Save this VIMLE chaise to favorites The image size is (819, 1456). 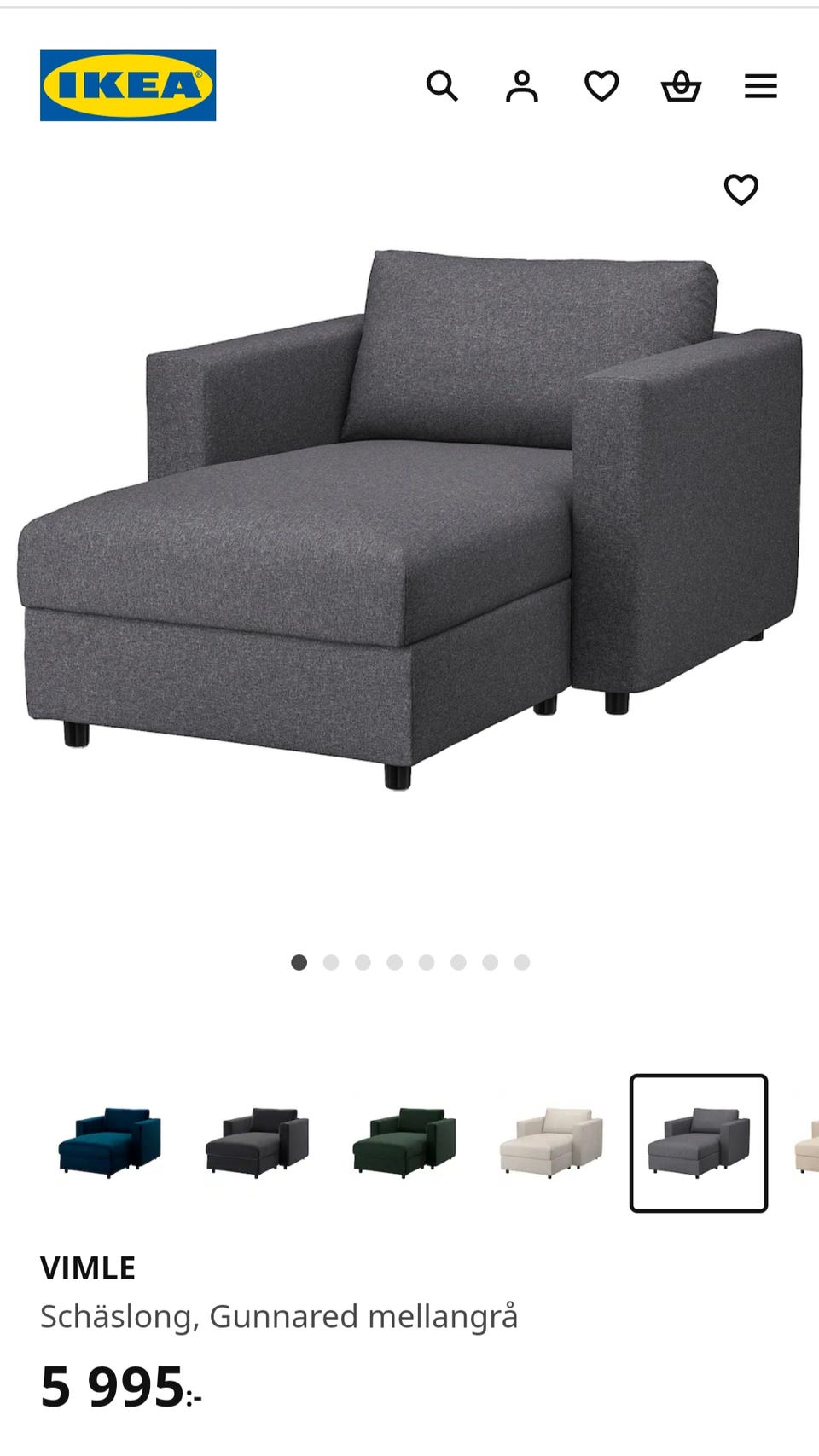point(741,189)
